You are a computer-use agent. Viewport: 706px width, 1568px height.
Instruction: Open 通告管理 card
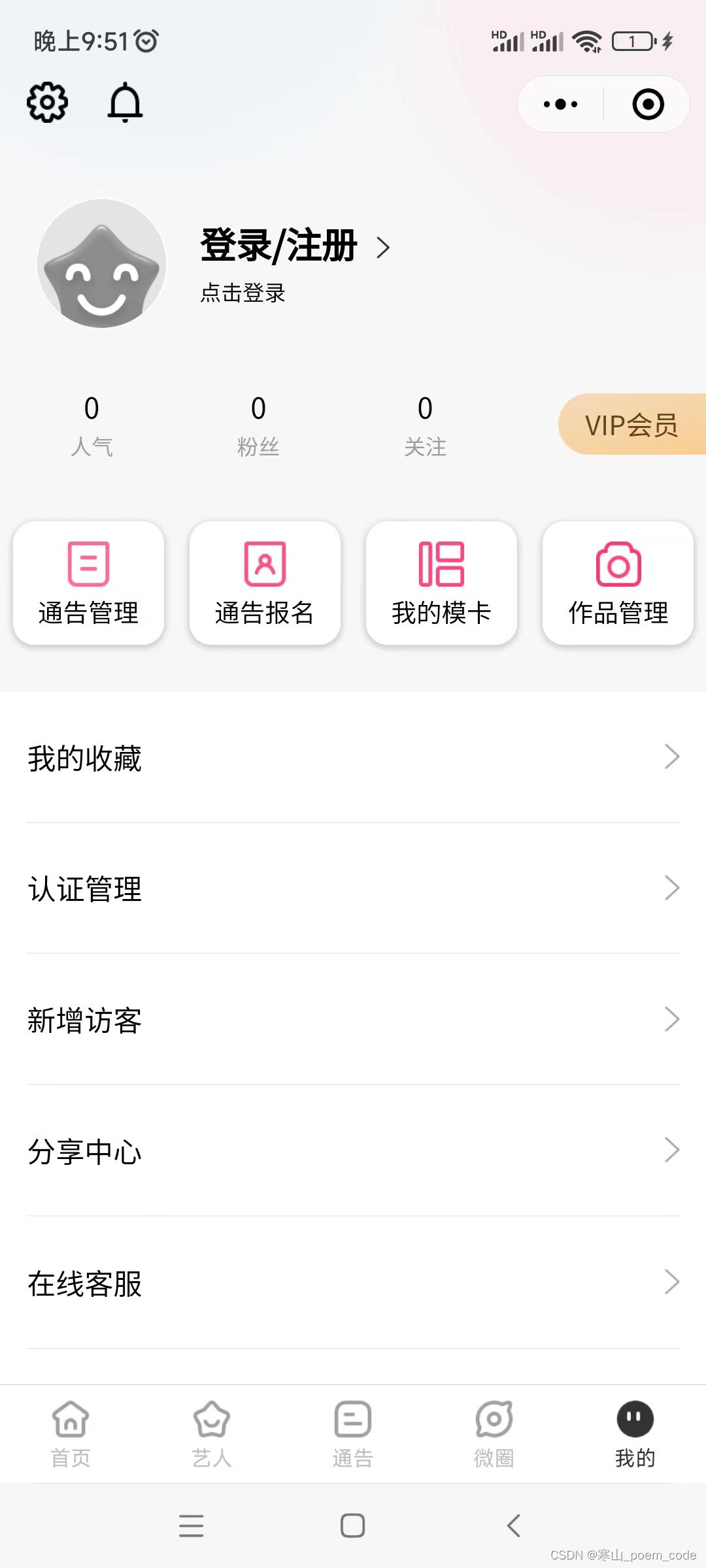click(x=89, y=583)
